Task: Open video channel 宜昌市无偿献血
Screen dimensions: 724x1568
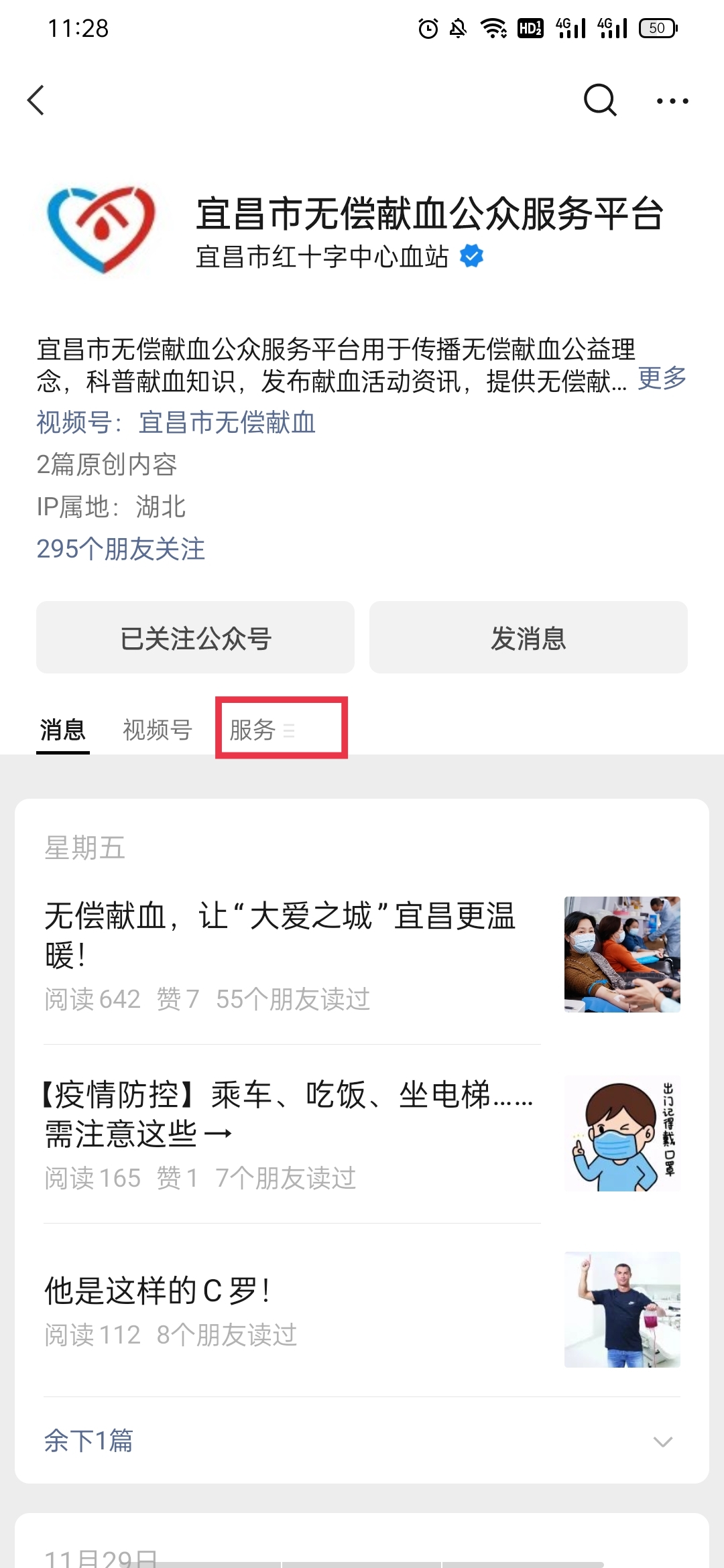Action: tap(227, 423)
